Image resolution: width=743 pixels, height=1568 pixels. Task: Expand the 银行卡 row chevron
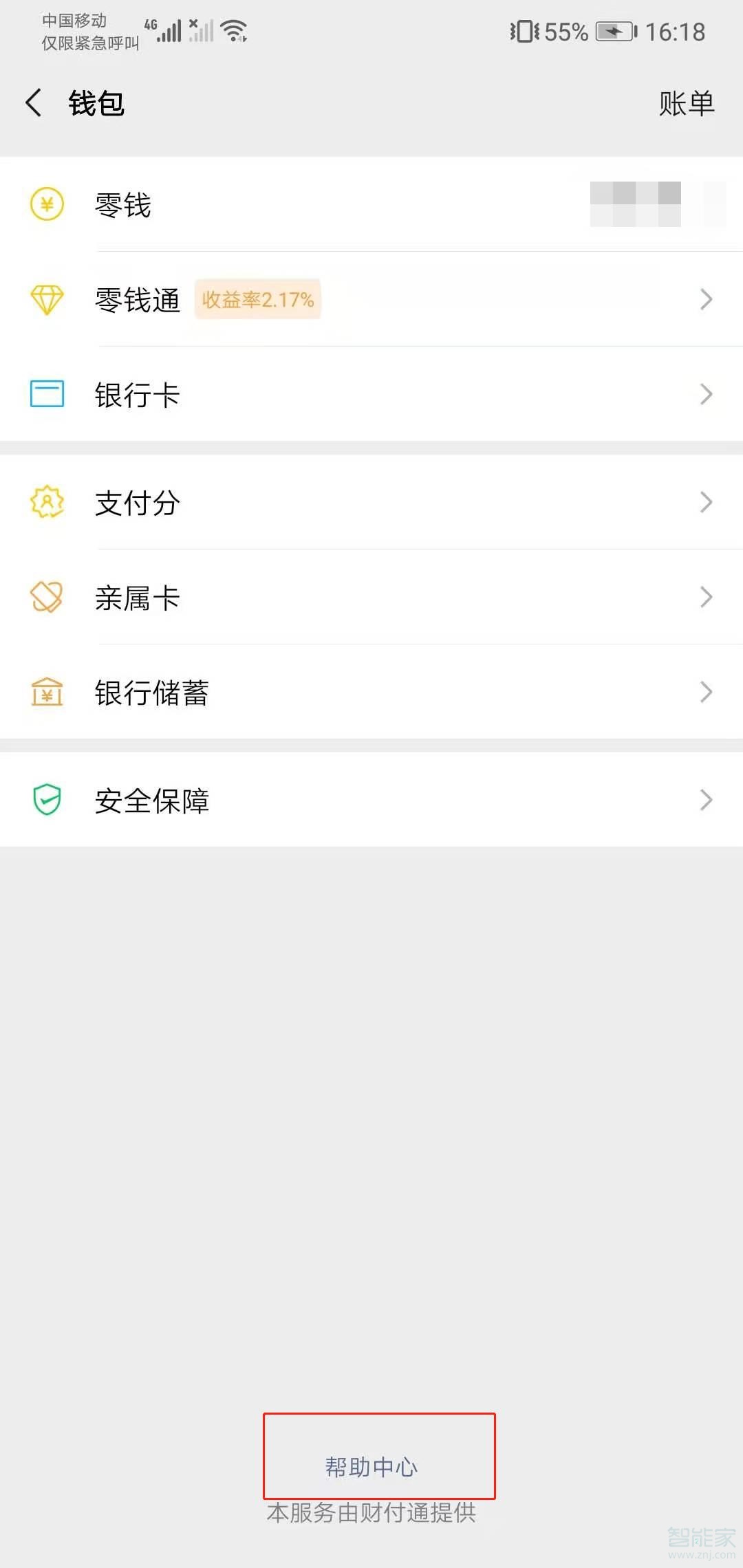point(707,394)
